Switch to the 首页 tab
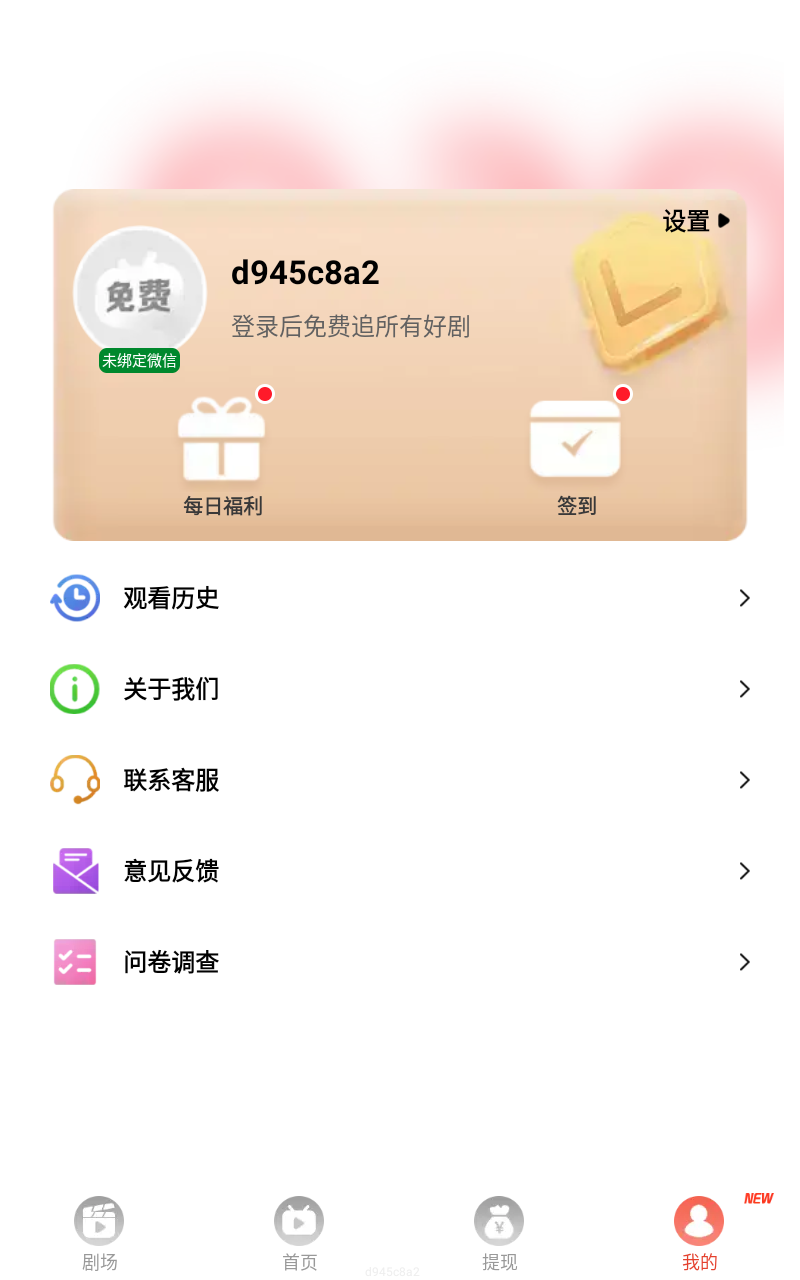 299,1234
